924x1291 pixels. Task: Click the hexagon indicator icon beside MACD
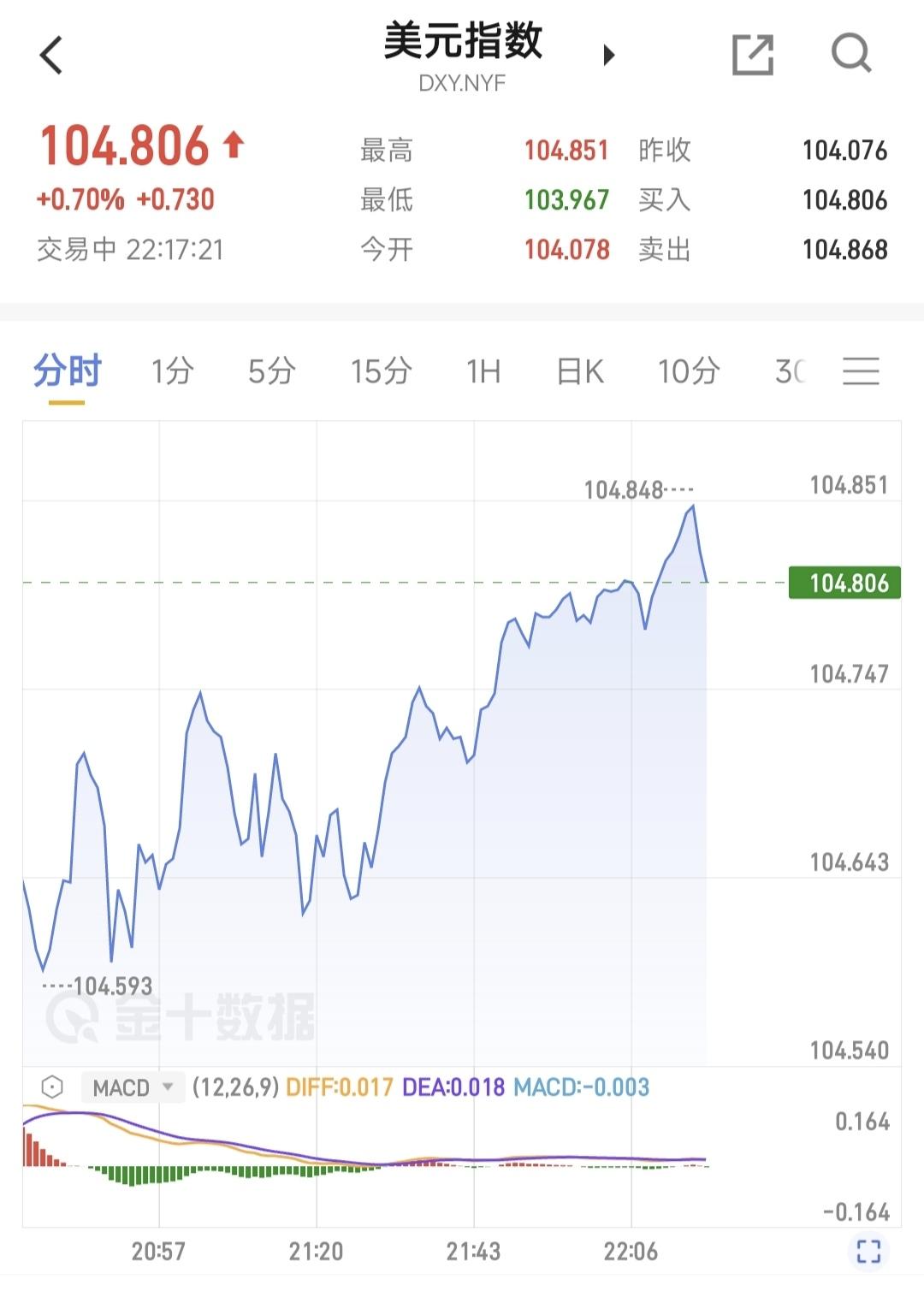[51, 1086]
